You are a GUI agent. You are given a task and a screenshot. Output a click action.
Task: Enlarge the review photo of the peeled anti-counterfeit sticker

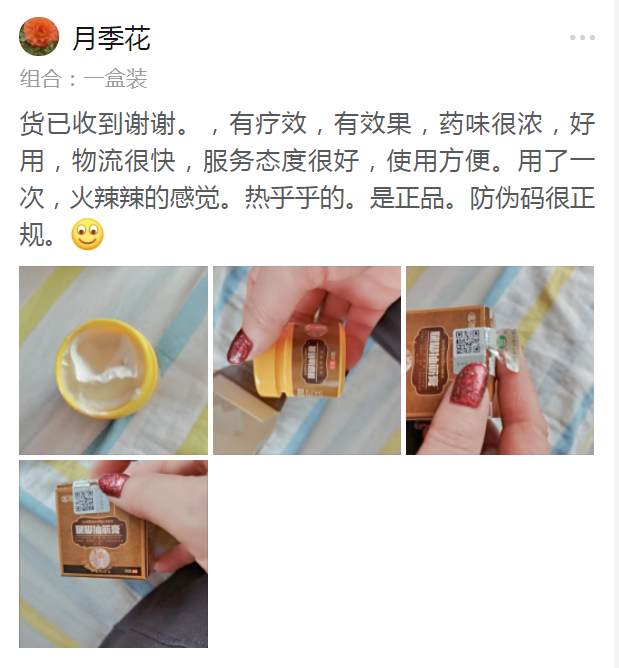click(x=500, y=360)
